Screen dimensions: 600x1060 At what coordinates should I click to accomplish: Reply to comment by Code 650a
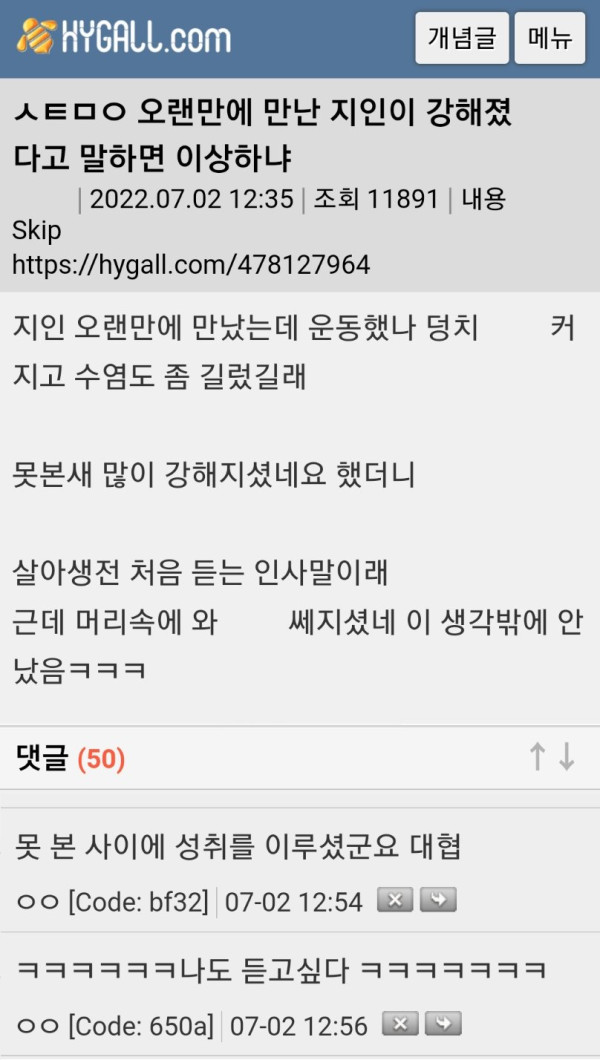(444, 1023)
